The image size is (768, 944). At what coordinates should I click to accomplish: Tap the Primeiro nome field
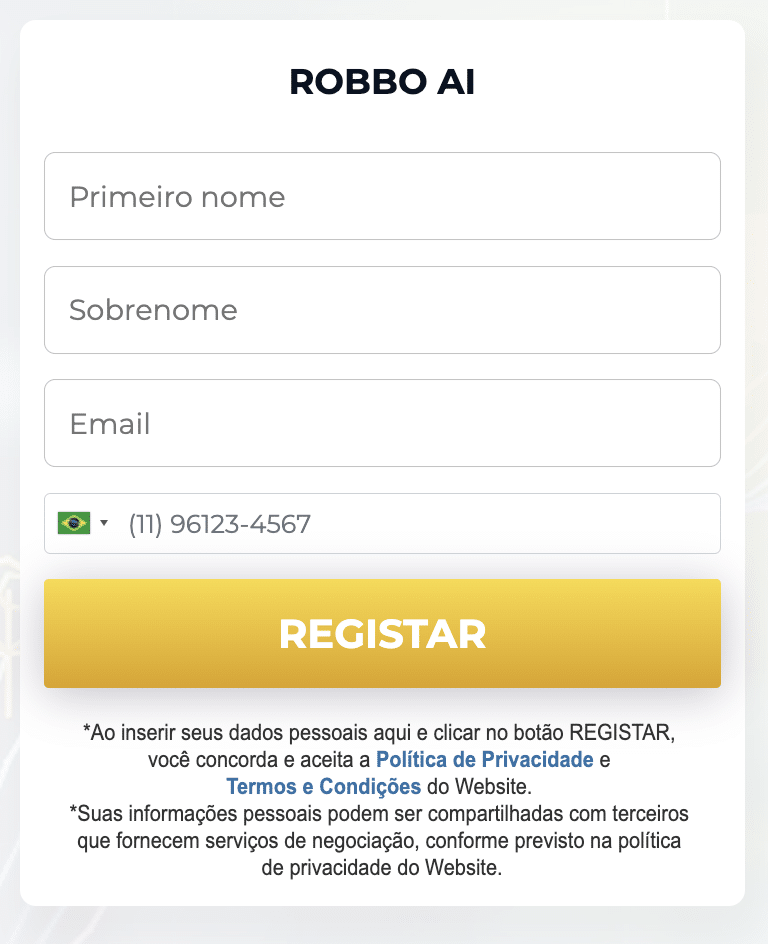[x=382, y=196]
